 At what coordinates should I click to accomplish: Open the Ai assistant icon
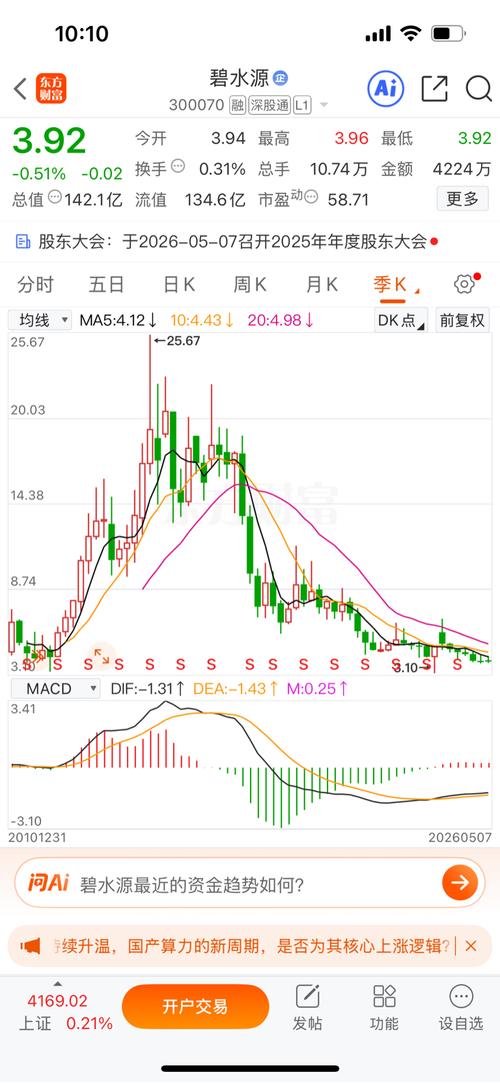click(385, 88)
